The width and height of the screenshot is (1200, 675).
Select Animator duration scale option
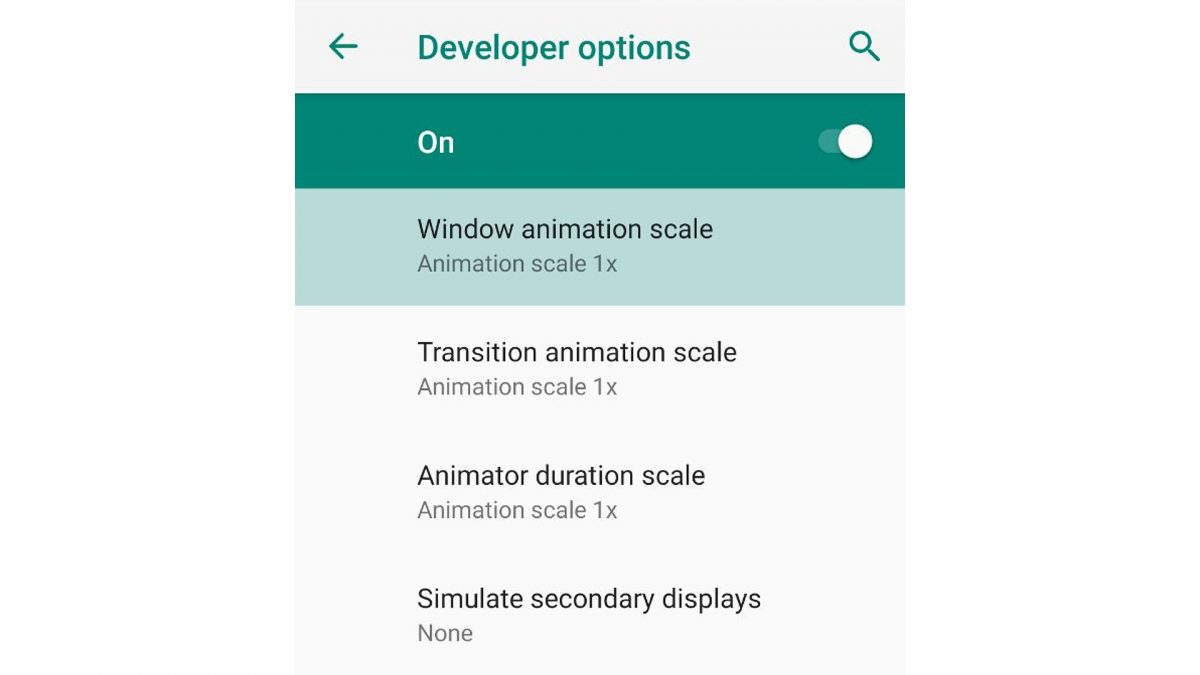click(560, 491)
